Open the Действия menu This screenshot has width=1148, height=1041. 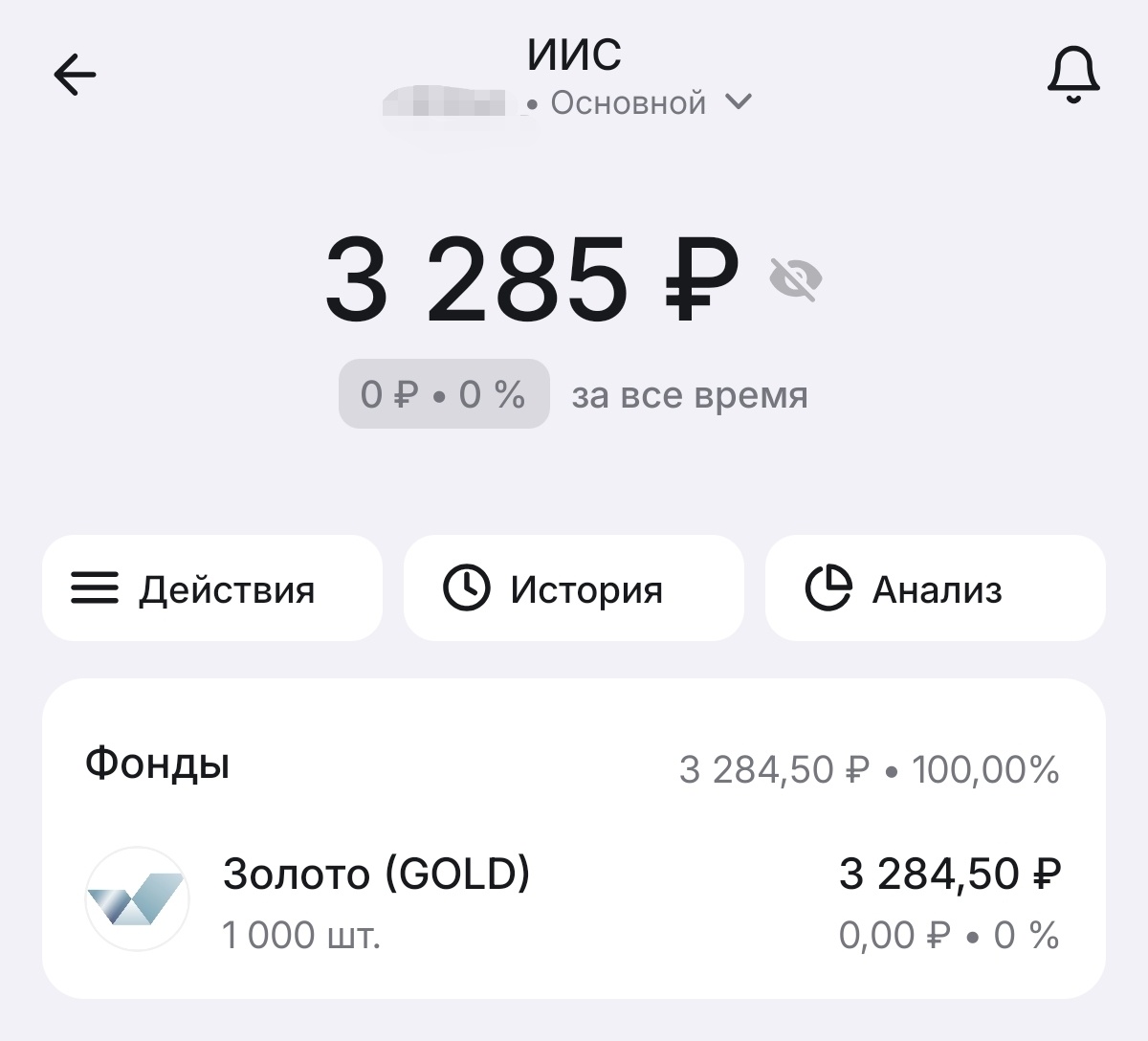pyautogui.click(x=212, y=588)
